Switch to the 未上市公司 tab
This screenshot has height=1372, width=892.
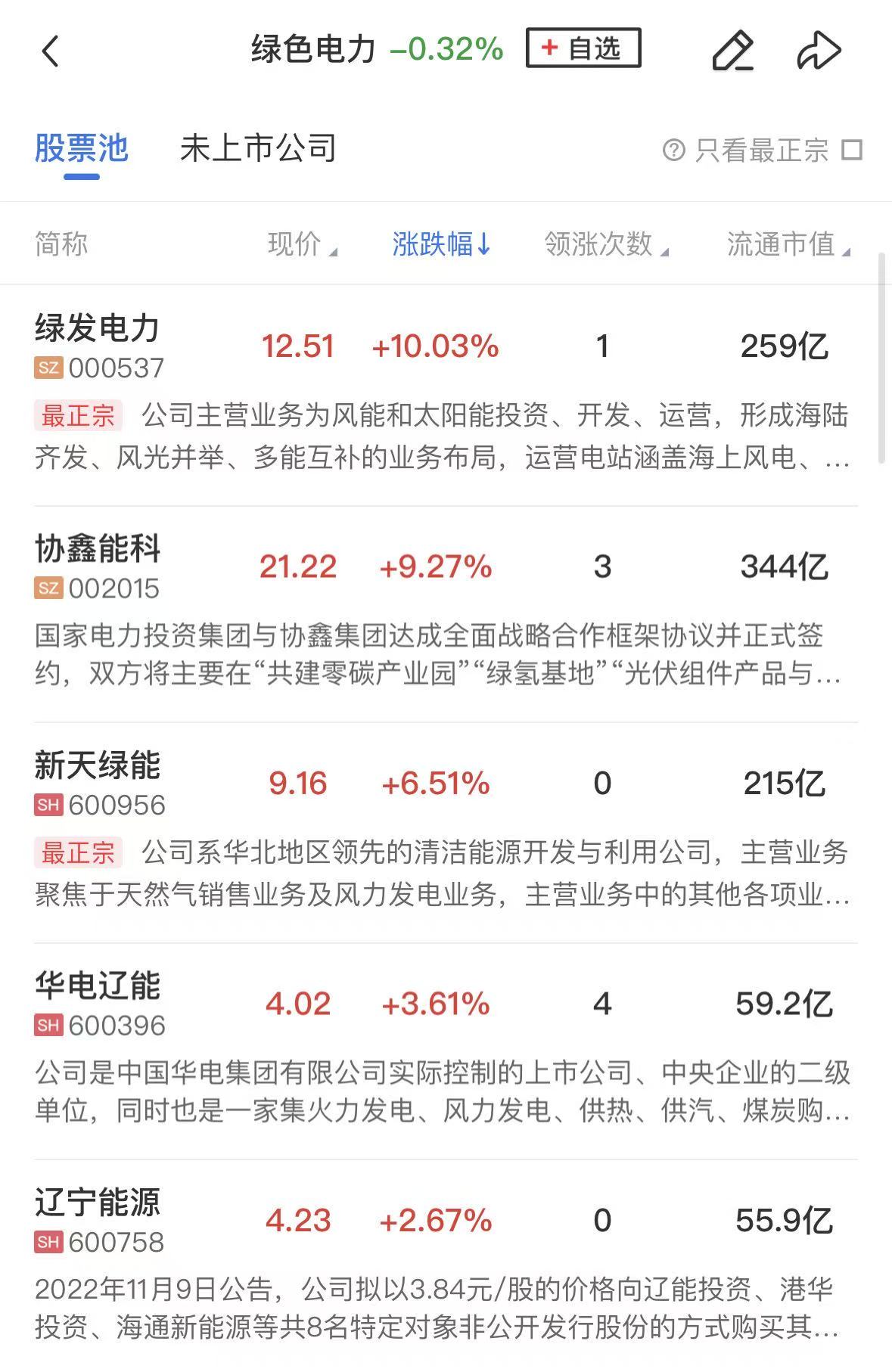(x=258, y=148)
